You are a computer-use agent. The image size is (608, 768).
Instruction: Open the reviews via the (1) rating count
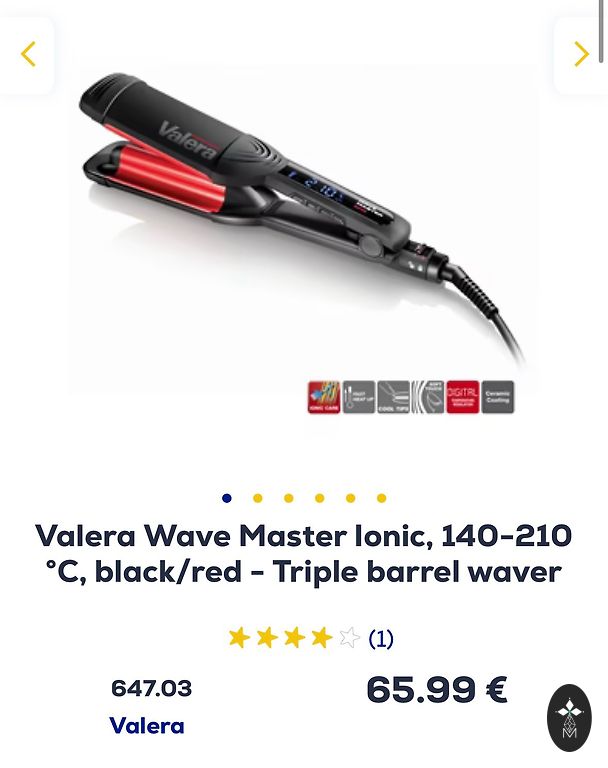tap(381, 638)
